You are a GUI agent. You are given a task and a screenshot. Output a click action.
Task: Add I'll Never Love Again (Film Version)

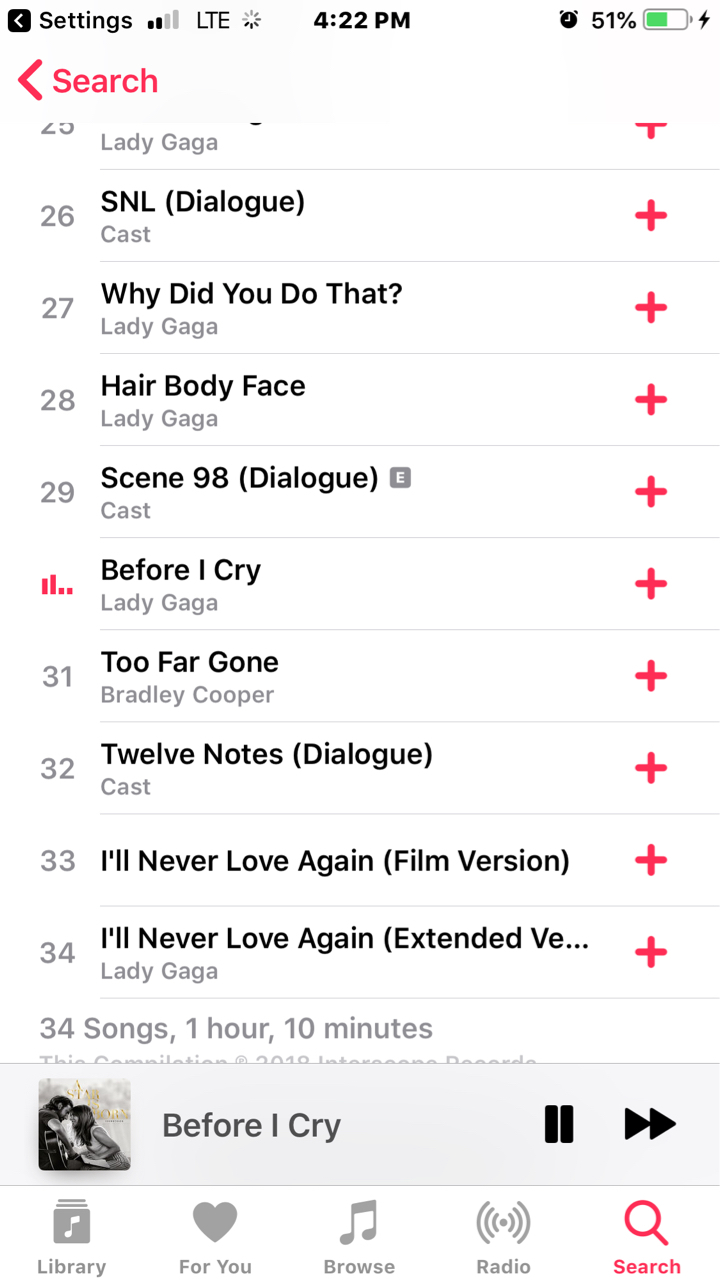(x=651, y=860)
